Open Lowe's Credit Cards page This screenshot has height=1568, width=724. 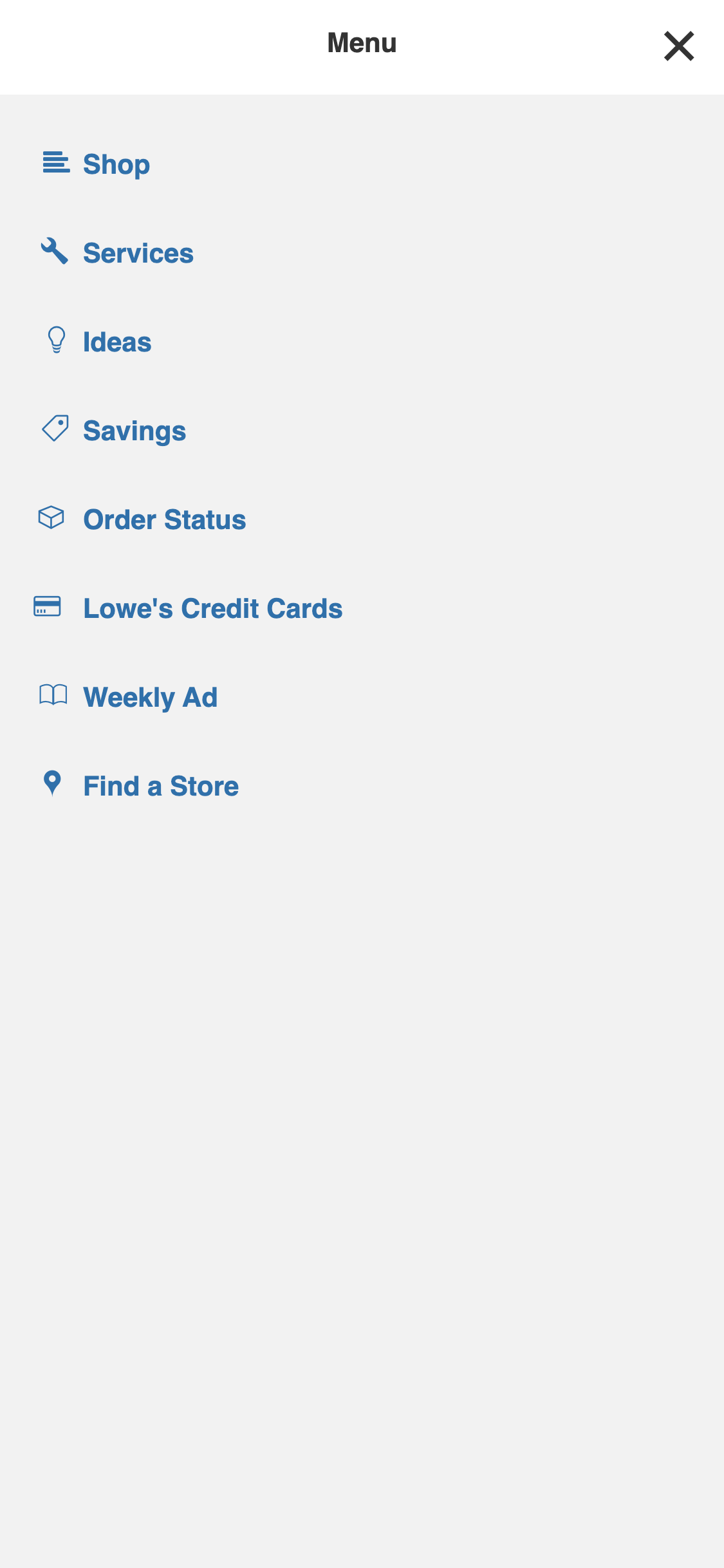click(213, 608)
